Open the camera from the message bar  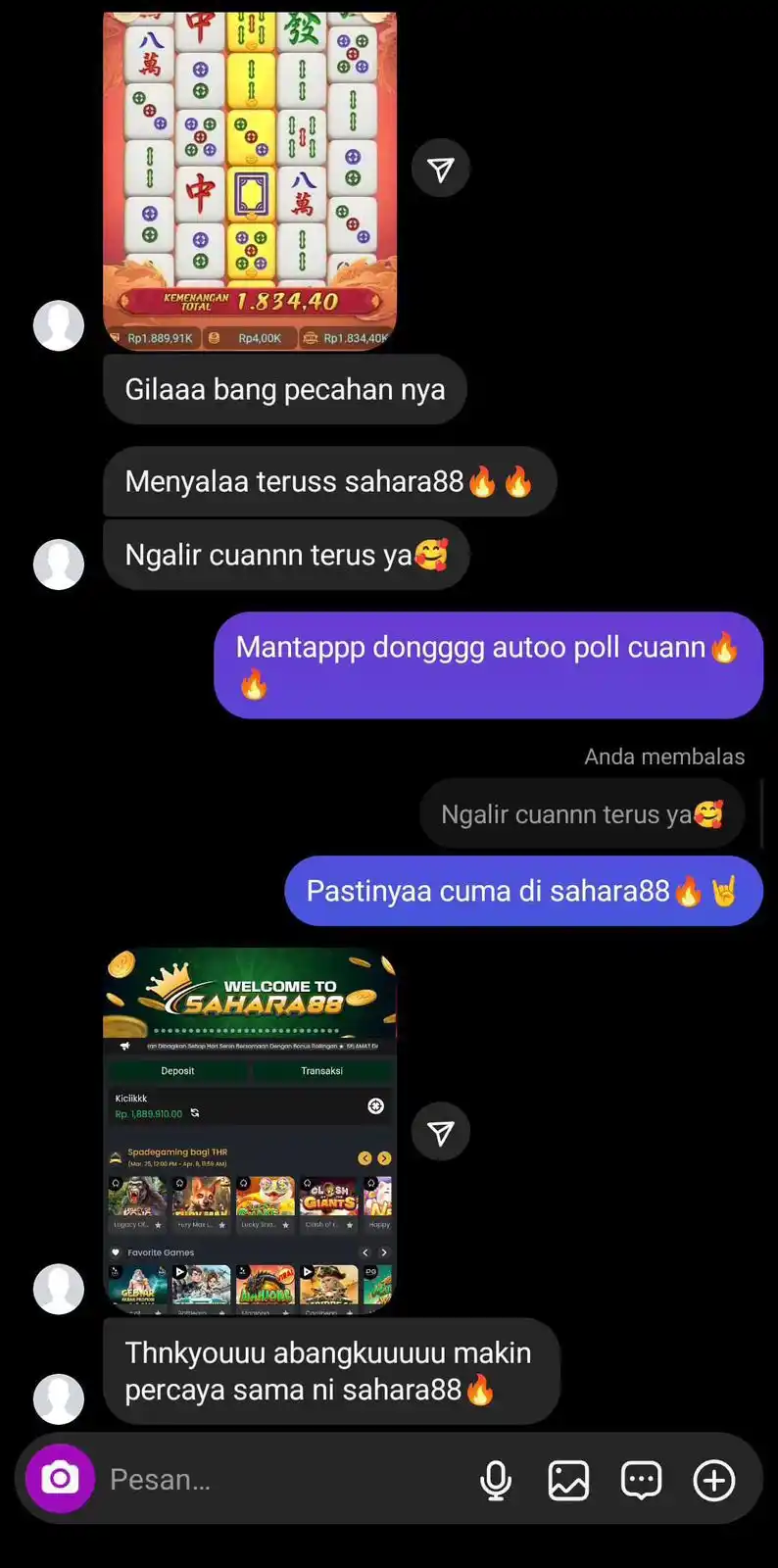pyautogui.click(x=60, y=1479)
